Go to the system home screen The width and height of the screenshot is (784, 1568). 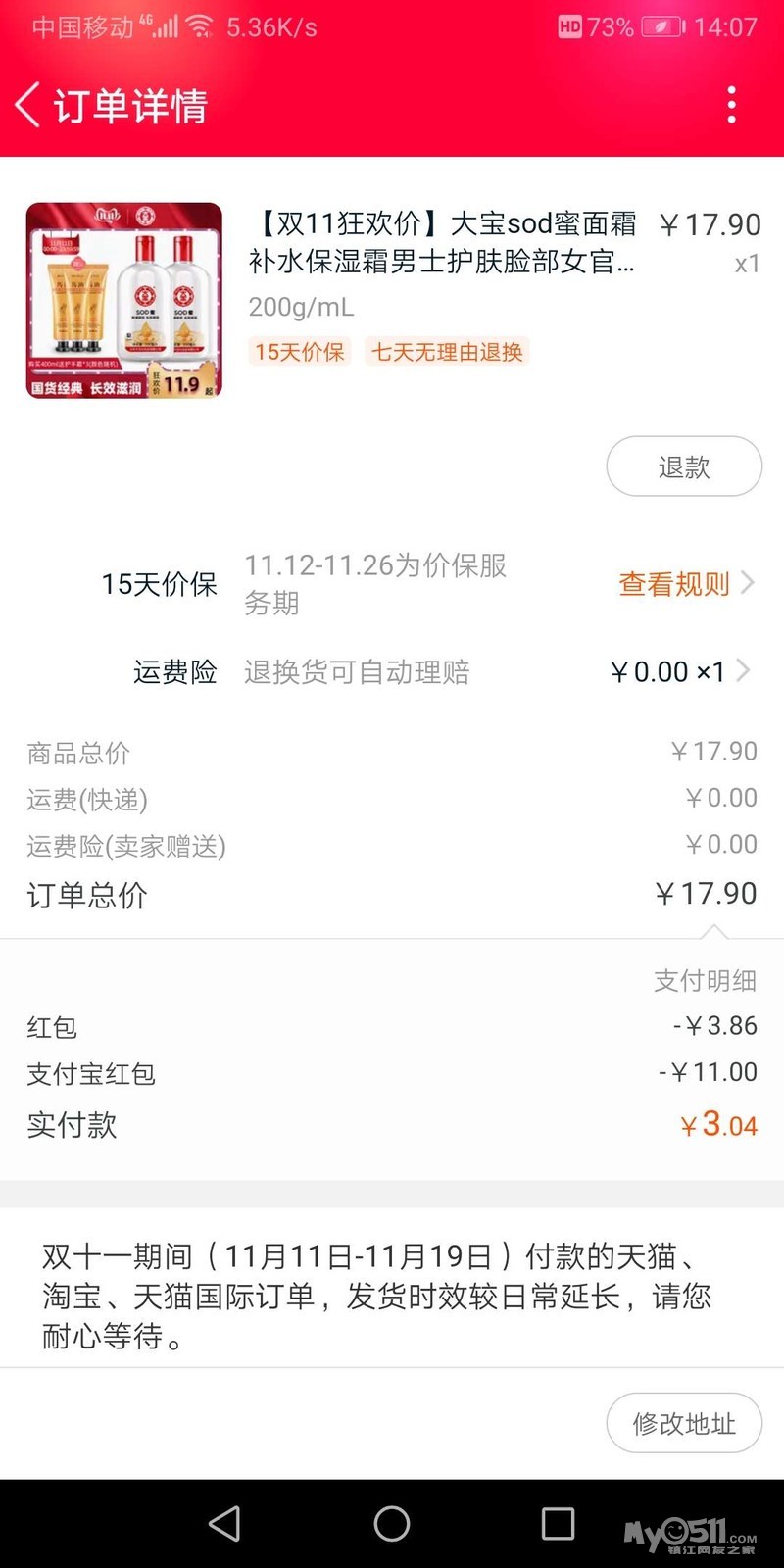392,1523
